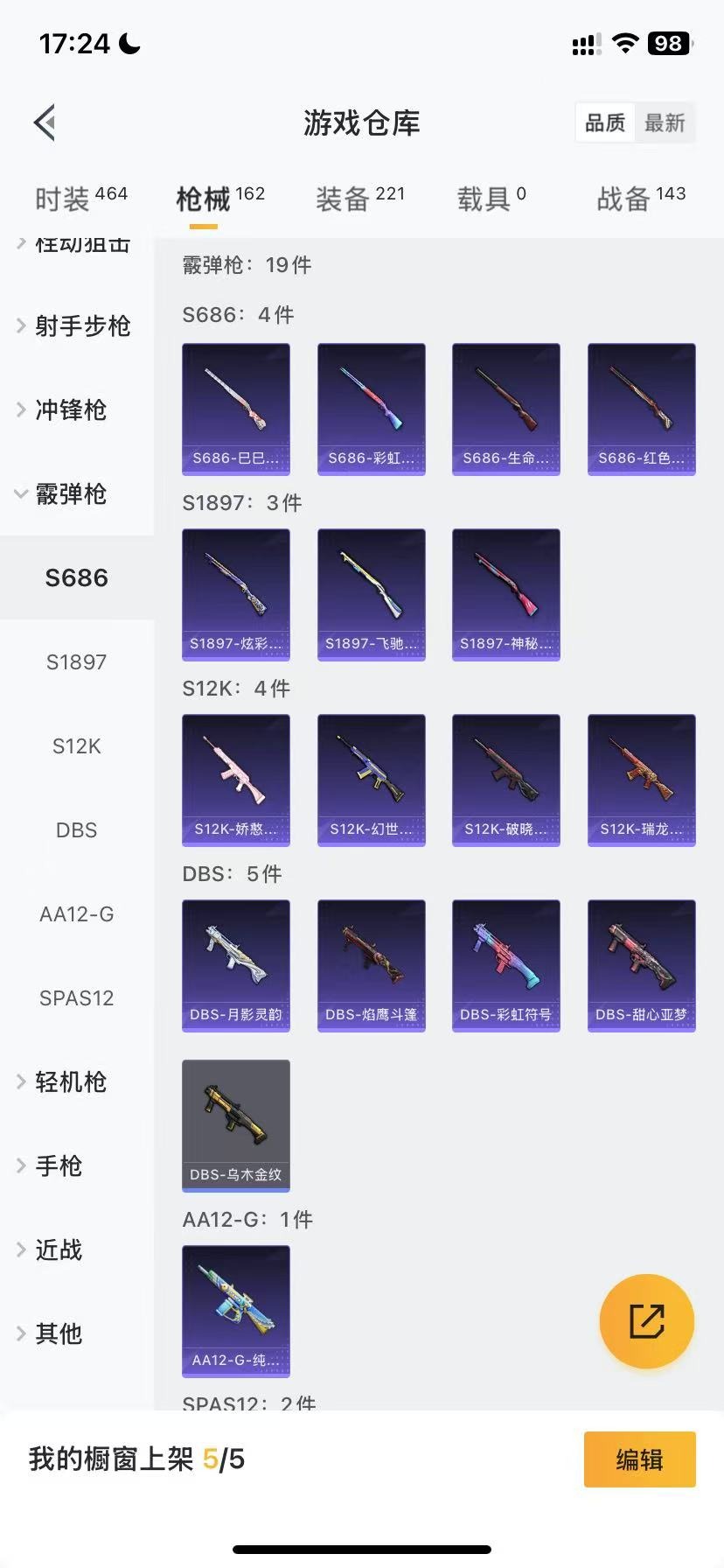Switch to the 装备 tab
Image resolution: width=724 pixels, height=1568 pixels.
(x=359, y=199)
